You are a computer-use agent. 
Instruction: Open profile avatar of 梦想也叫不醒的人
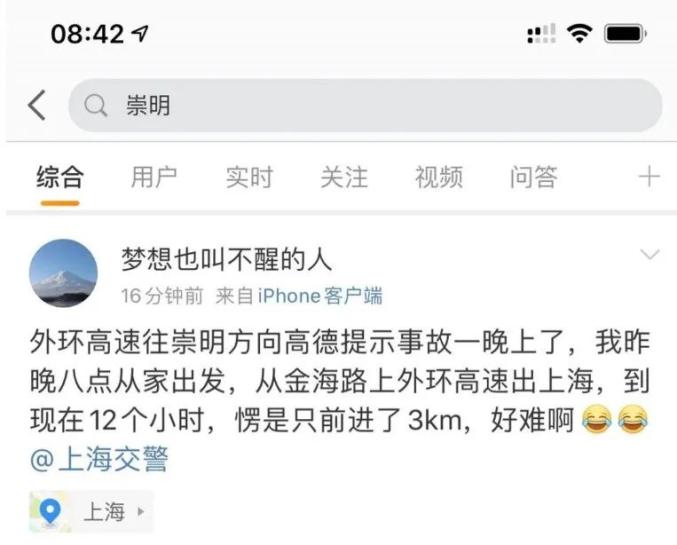click(64, 273)
